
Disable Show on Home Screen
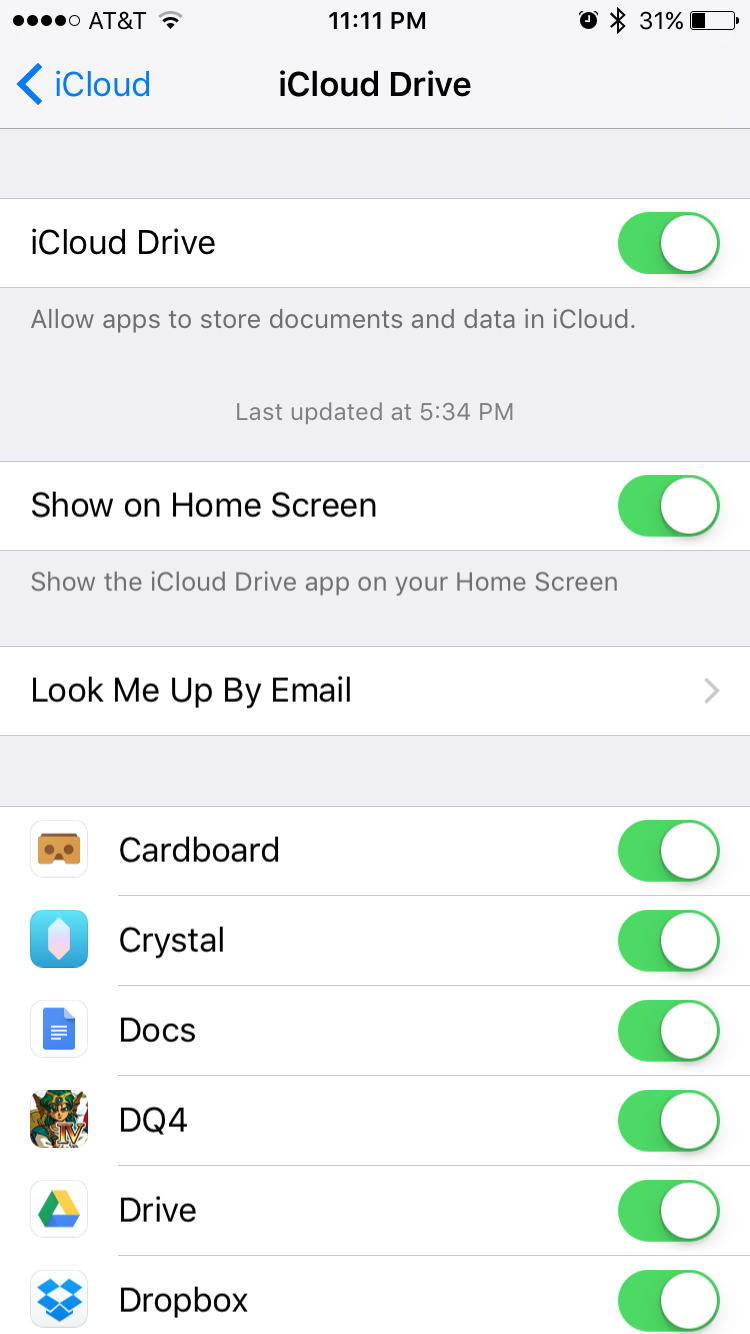(668, 506)
